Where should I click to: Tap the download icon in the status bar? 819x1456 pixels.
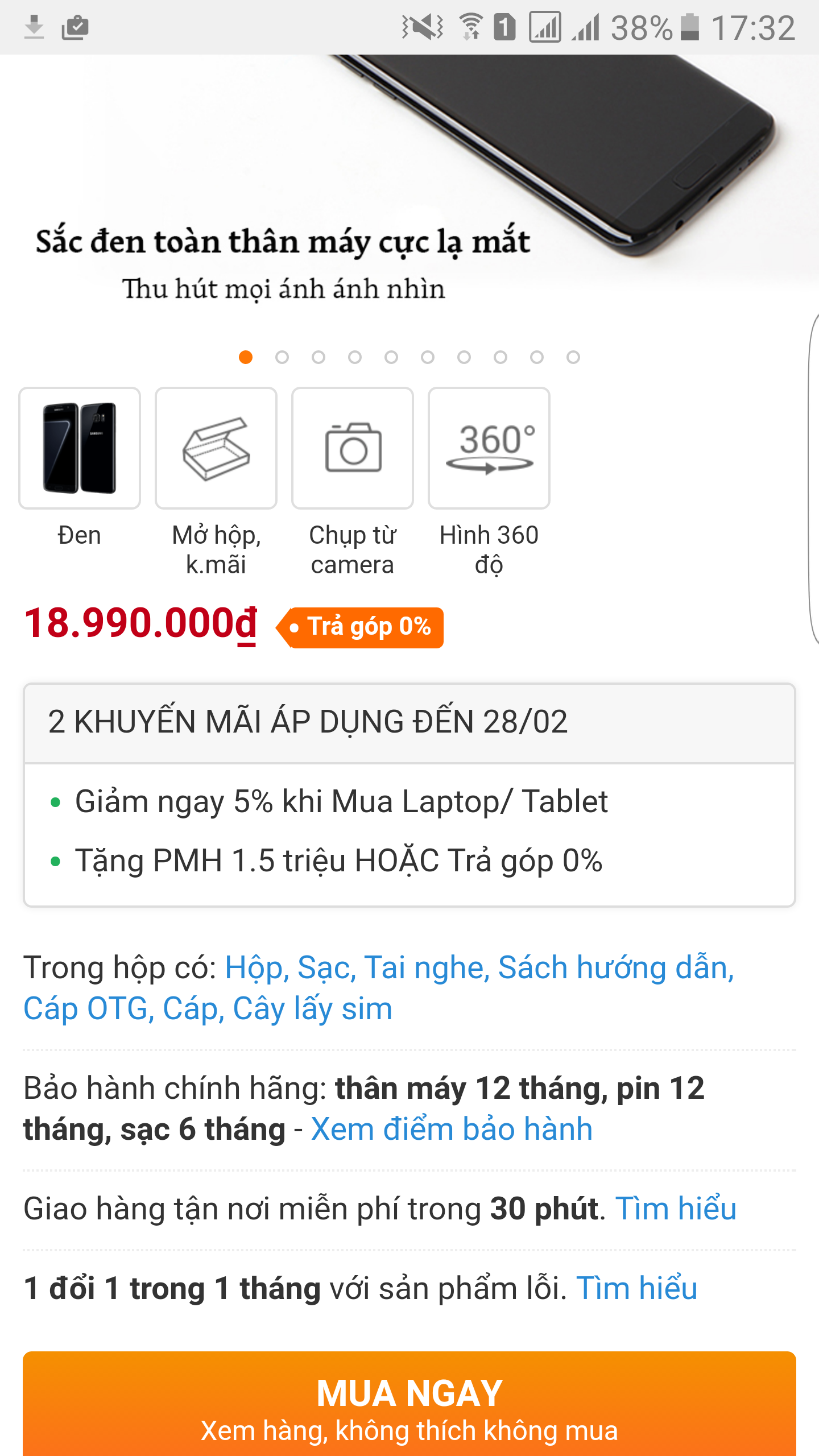(x=35, y=26)
